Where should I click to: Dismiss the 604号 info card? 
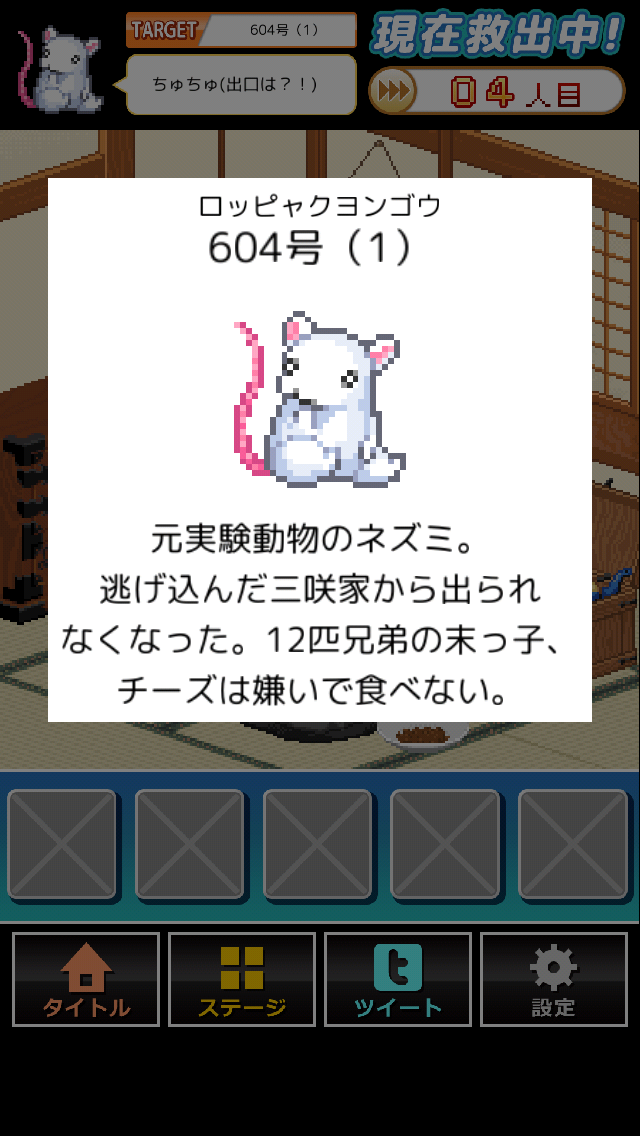tap(320, 450)
